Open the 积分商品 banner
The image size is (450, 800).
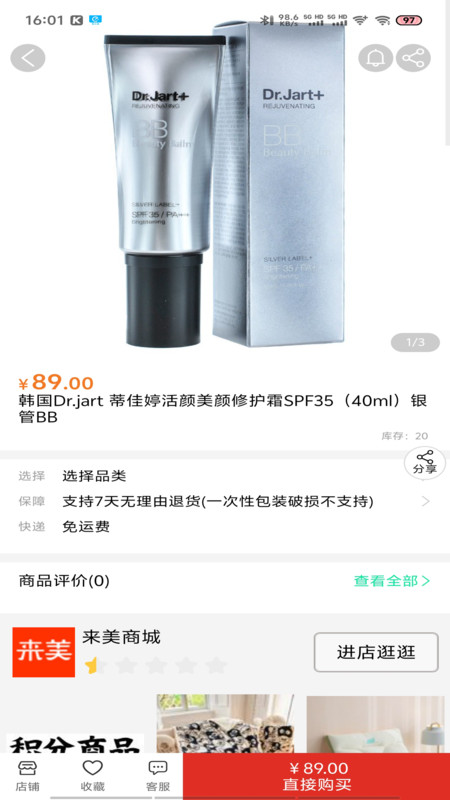[75, 744]
